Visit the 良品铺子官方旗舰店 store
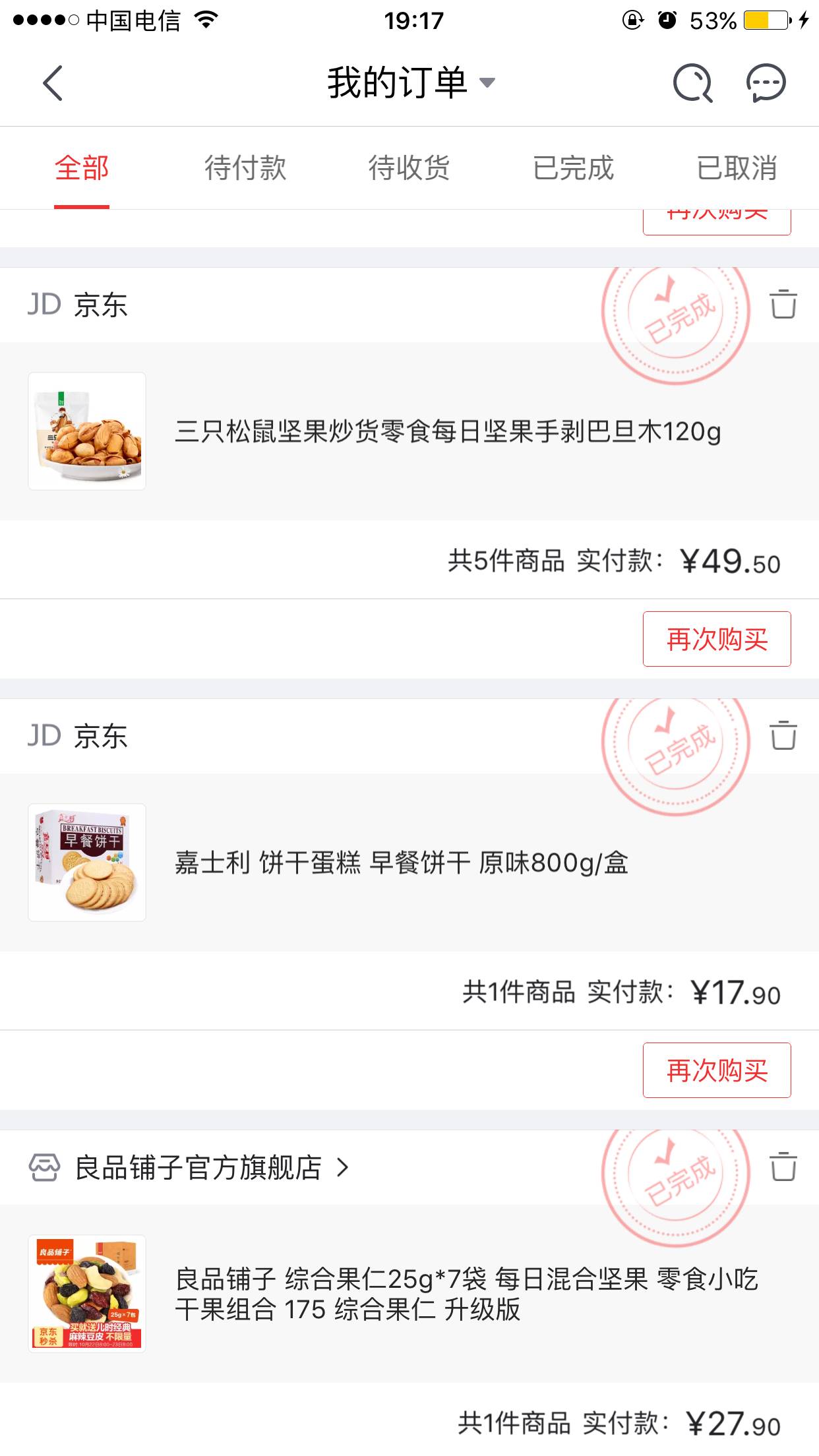The width and height of the screenshot is (819, 1456). point(198,1168)
